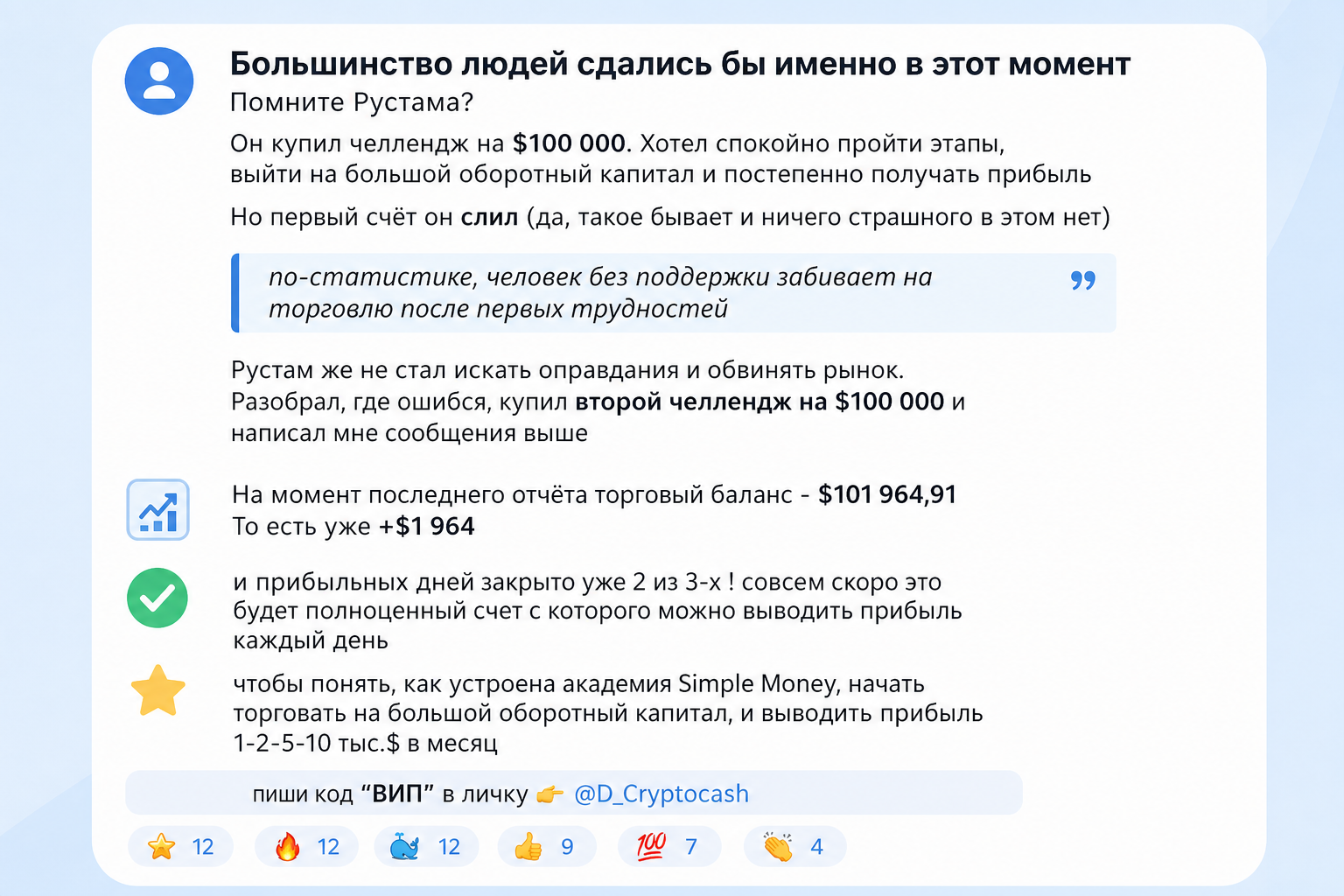Add a star reaction with 12 votes
1344x896 pixels.
click(x=181, y=847)
